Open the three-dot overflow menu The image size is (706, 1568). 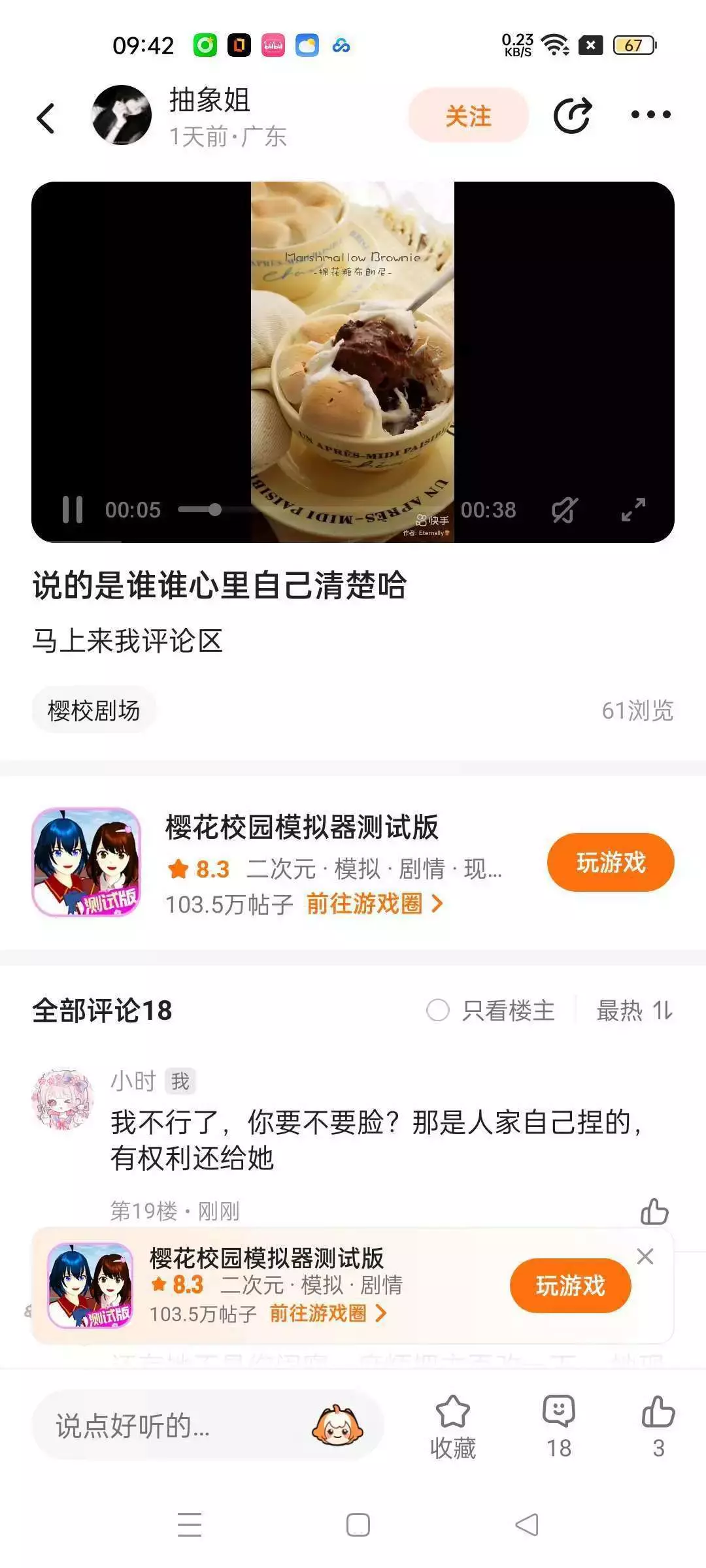650,115
